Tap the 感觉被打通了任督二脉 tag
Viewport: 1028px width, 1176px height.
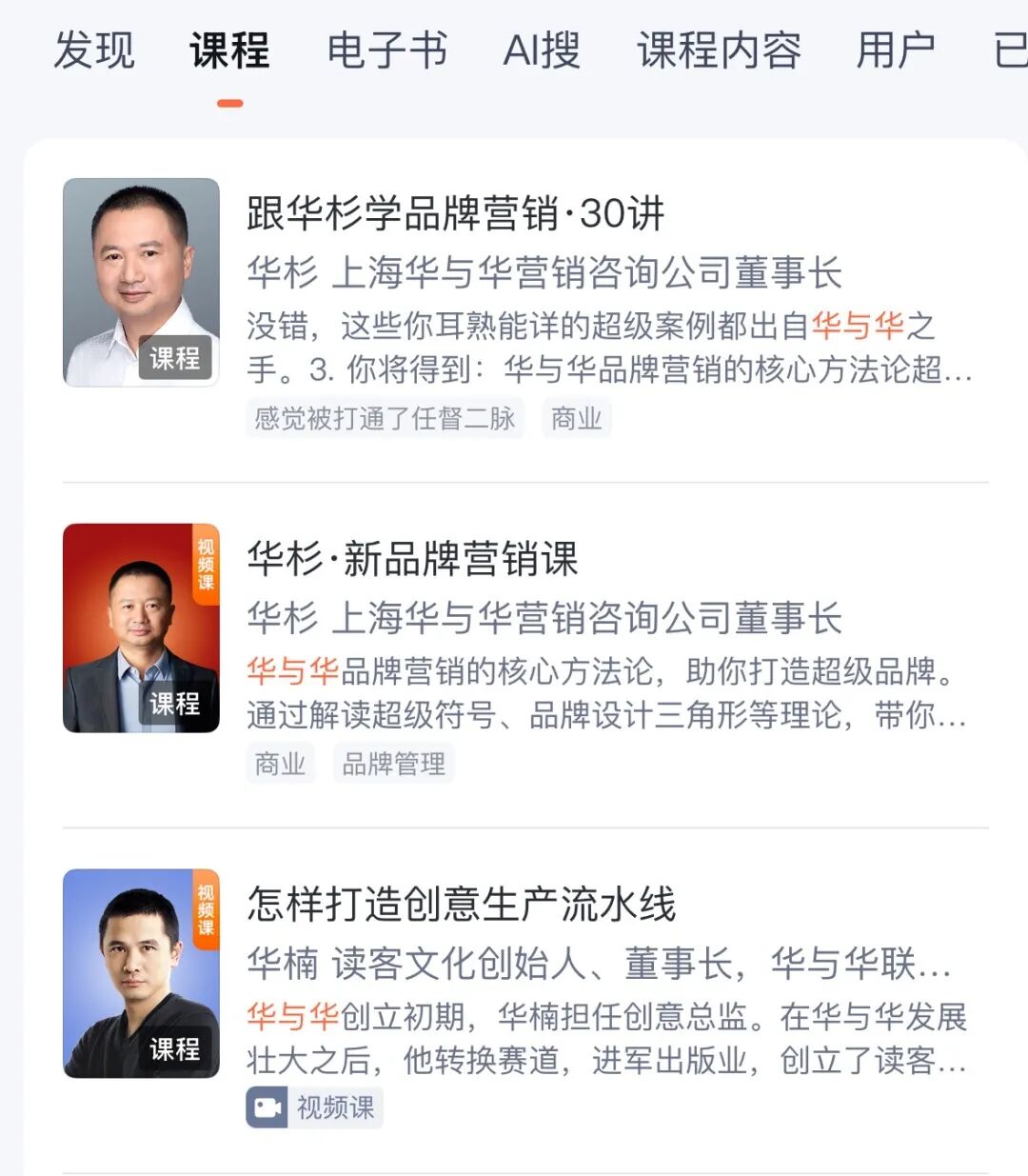point(385,418)
